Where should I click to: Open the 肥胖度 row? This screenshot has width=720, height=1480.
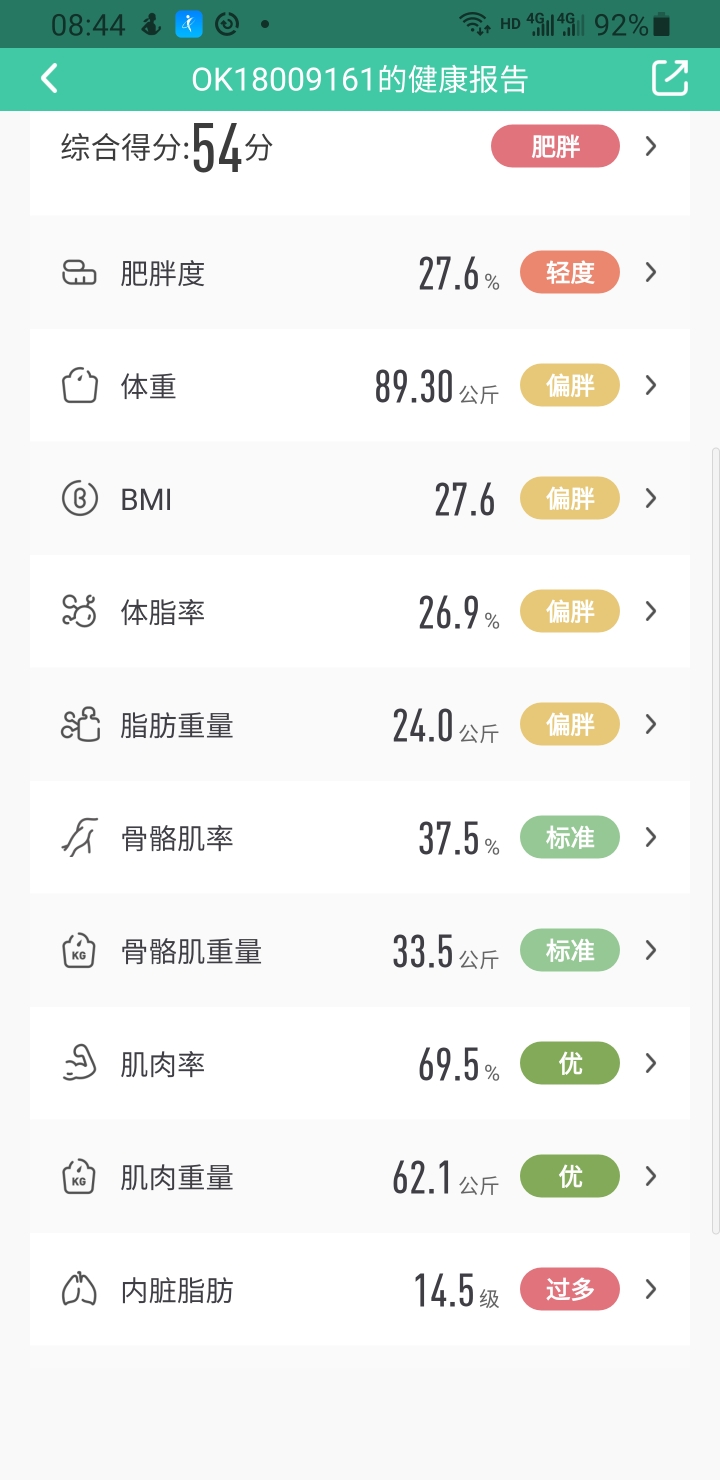(360, 272)
